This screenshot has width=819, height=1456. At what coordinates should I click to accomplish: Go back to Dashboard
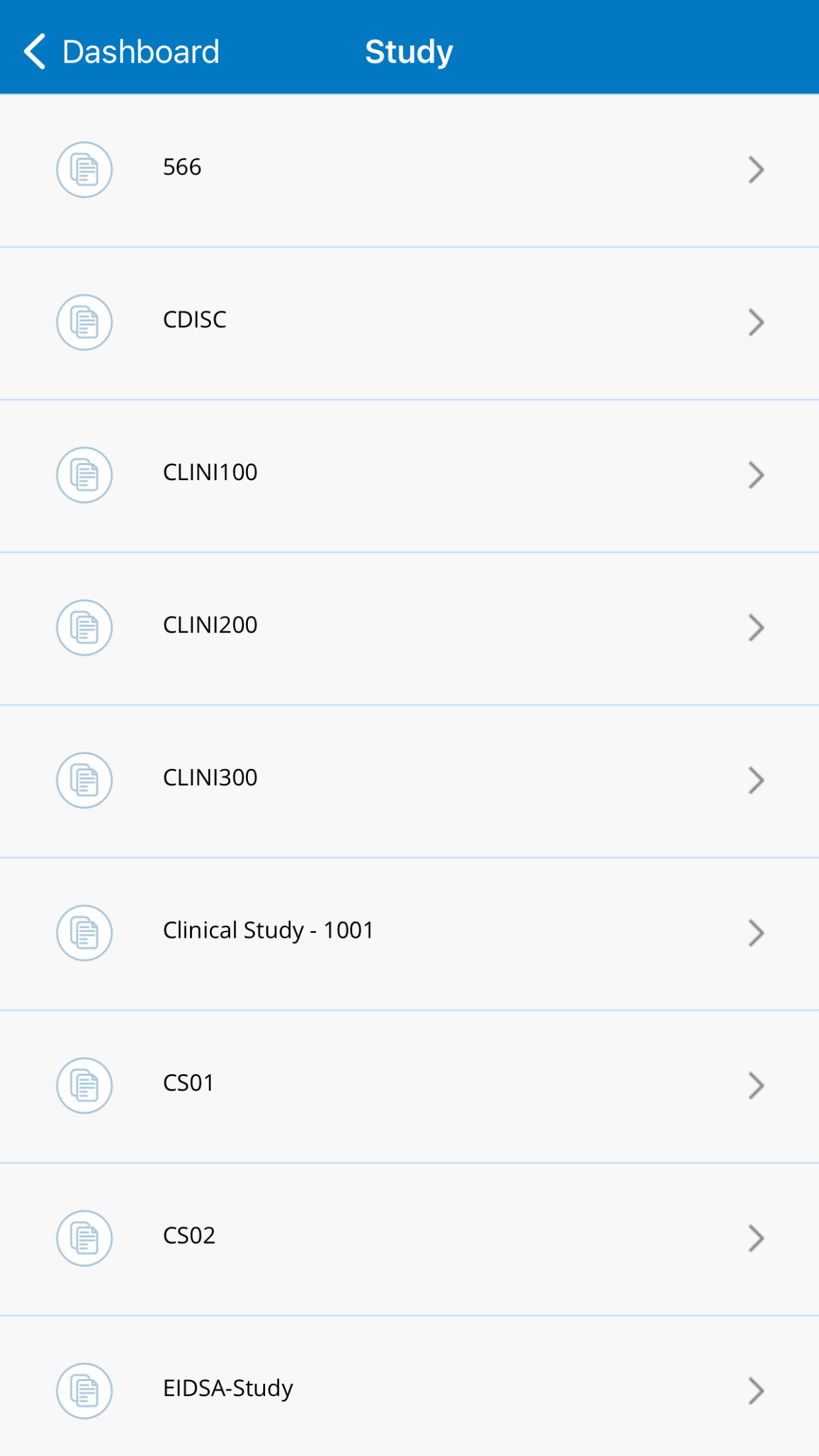point(121,51)
